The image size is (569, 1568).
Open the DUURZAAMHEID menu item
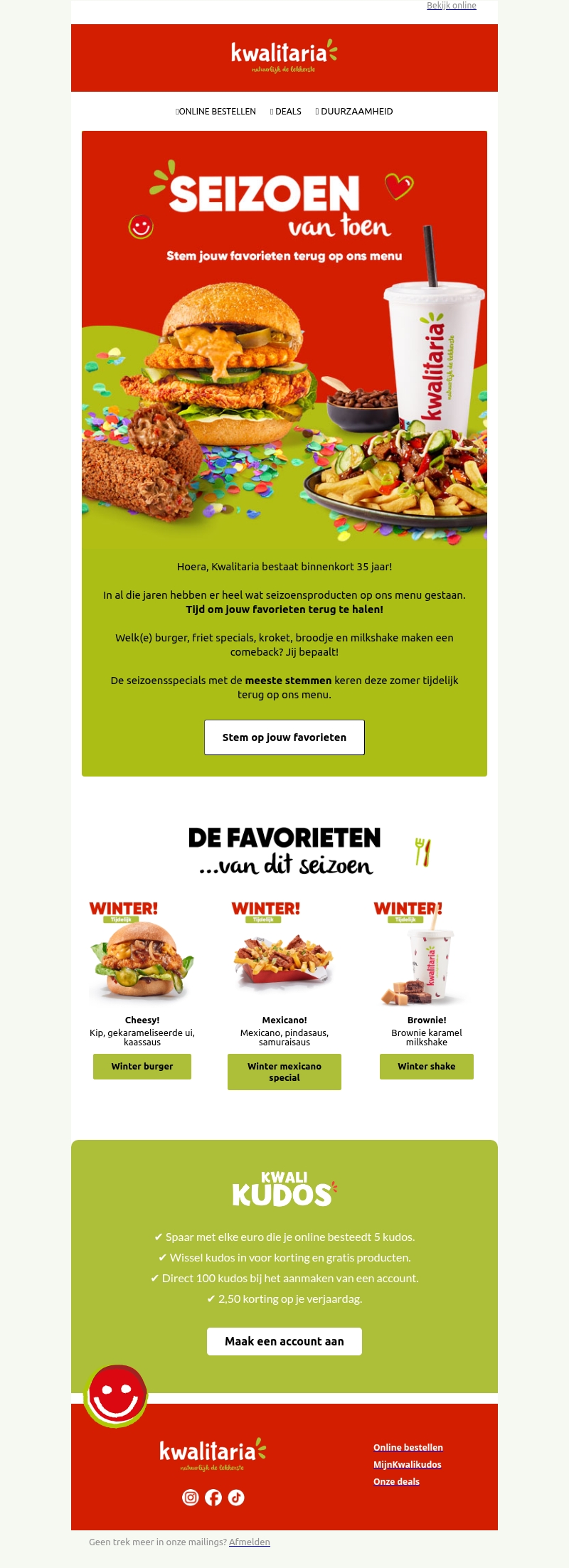[x=356, y=112]
